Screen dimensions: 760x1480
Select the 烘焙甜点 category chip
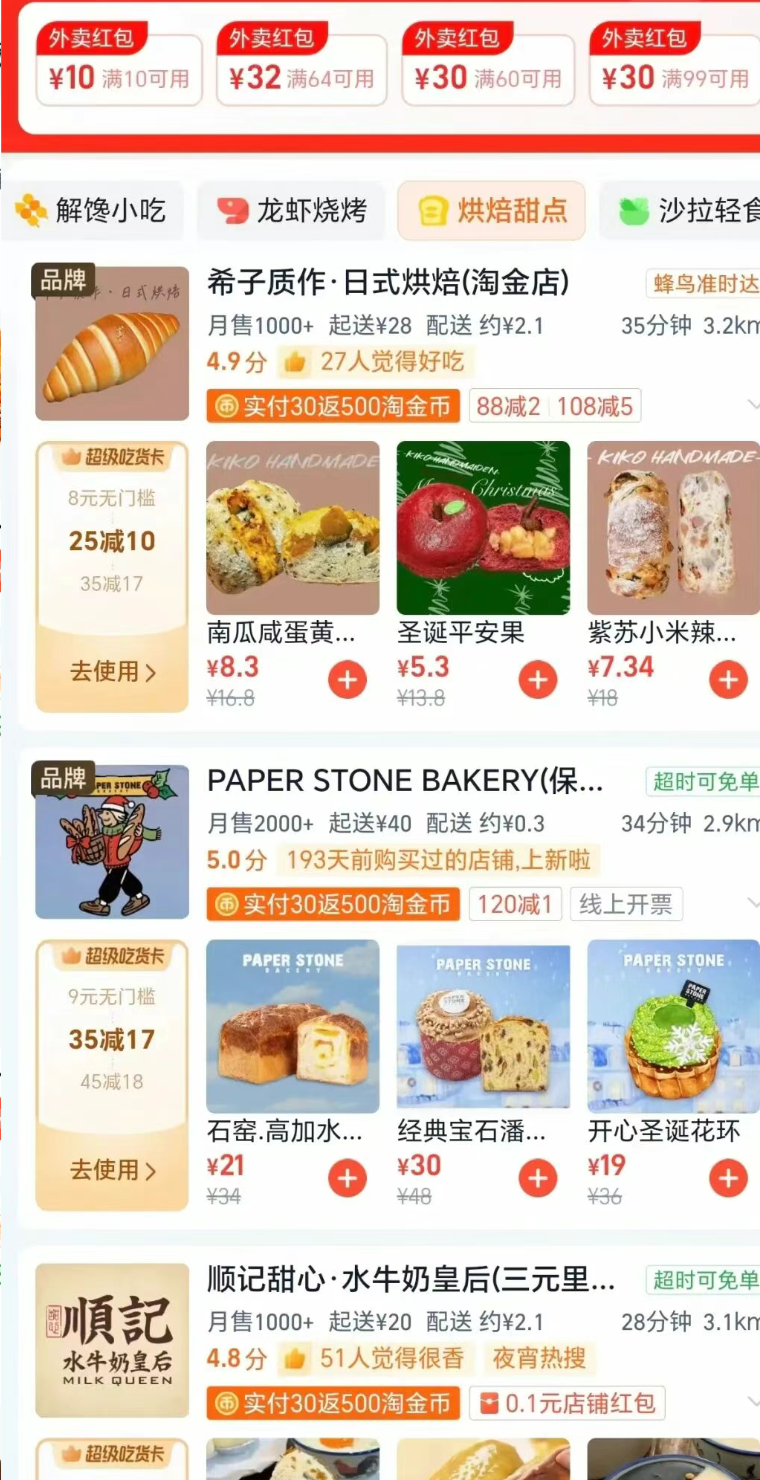491,210
